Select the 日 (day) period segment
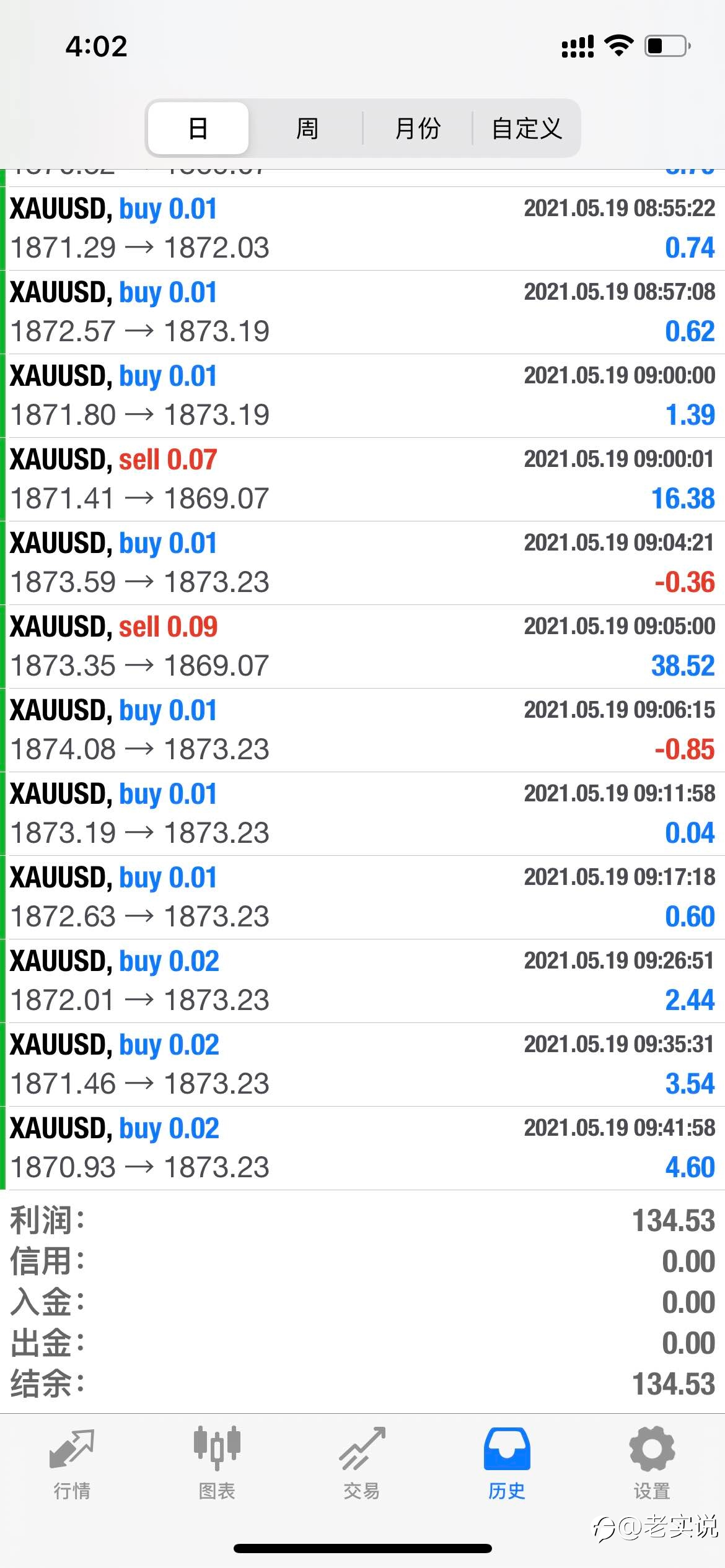Image resolution: width=725 pixels, height=1568 pixels. 198,128
